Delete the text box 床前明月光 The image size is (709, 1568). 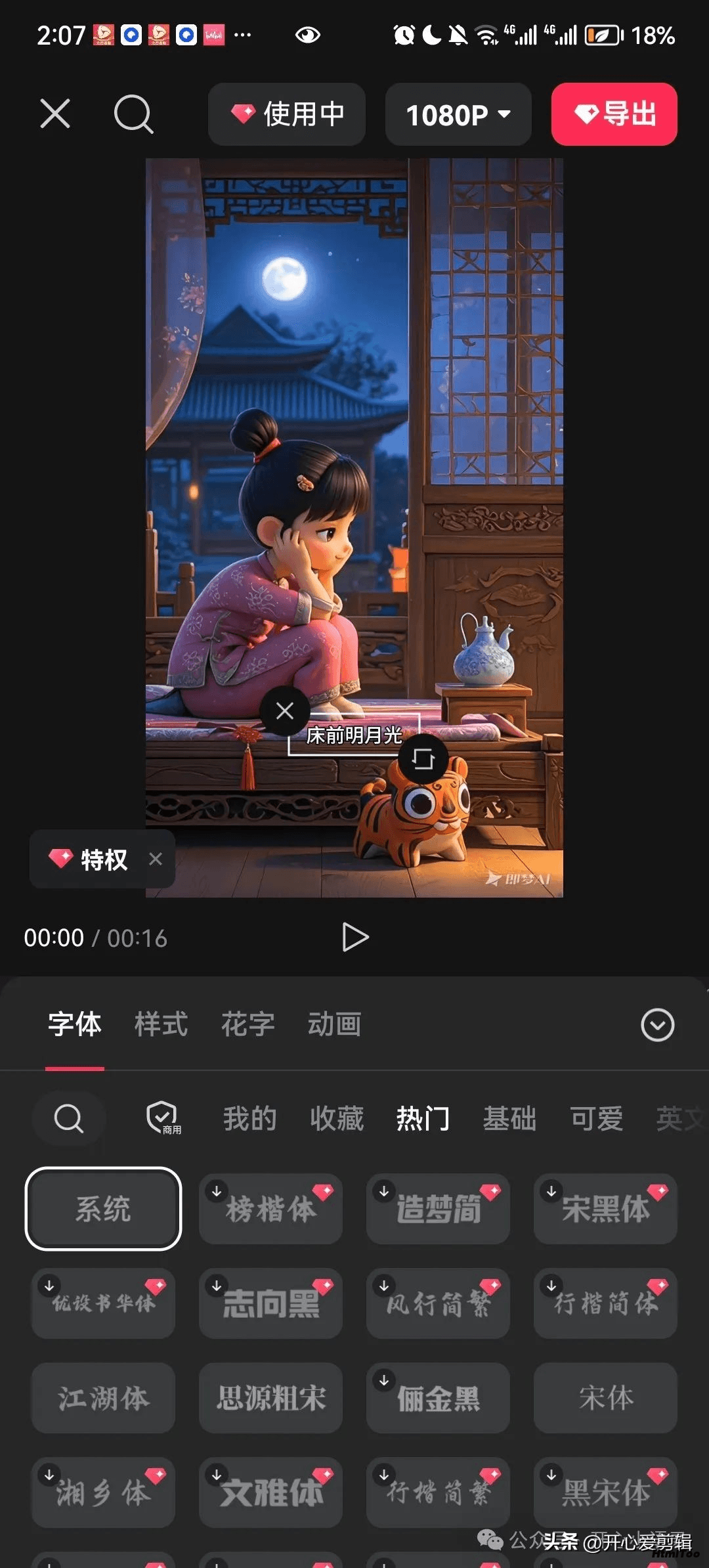[x=285, y=710]
